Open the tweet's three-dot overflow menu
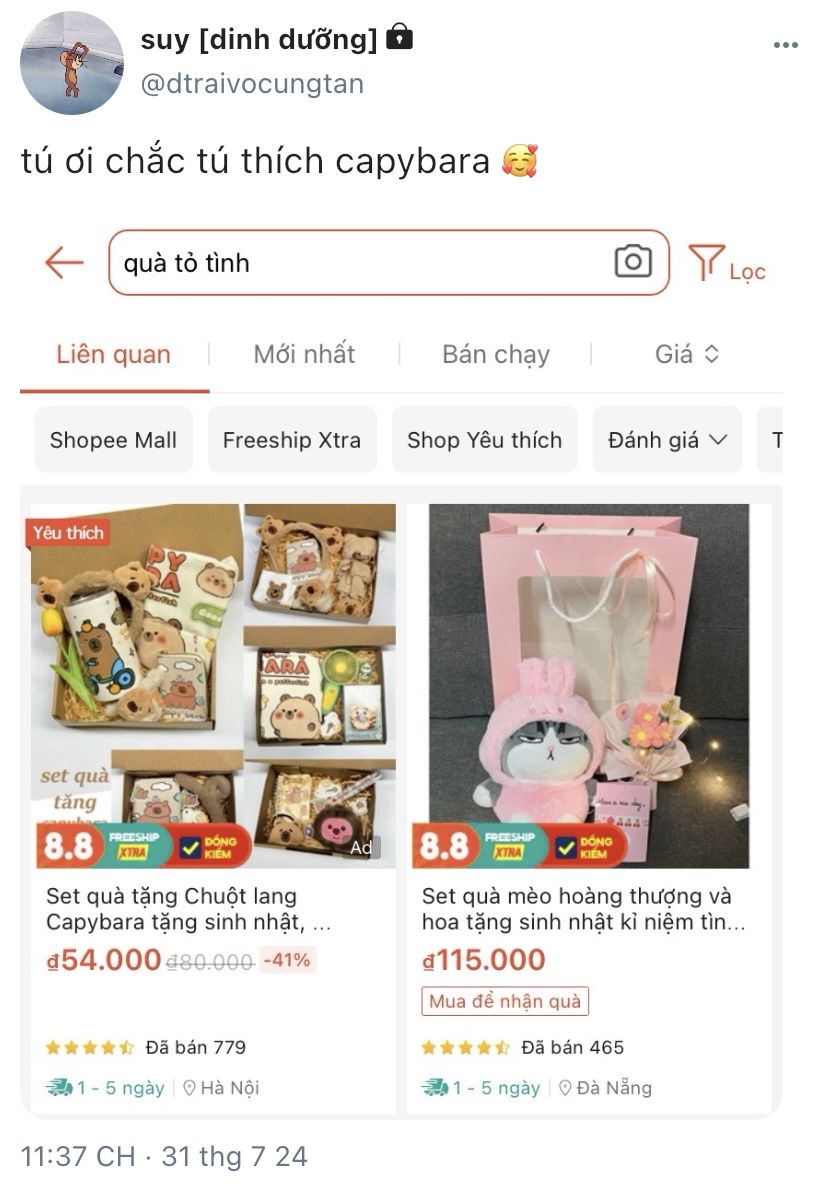 pyautogui.click(x=786, y=45)
